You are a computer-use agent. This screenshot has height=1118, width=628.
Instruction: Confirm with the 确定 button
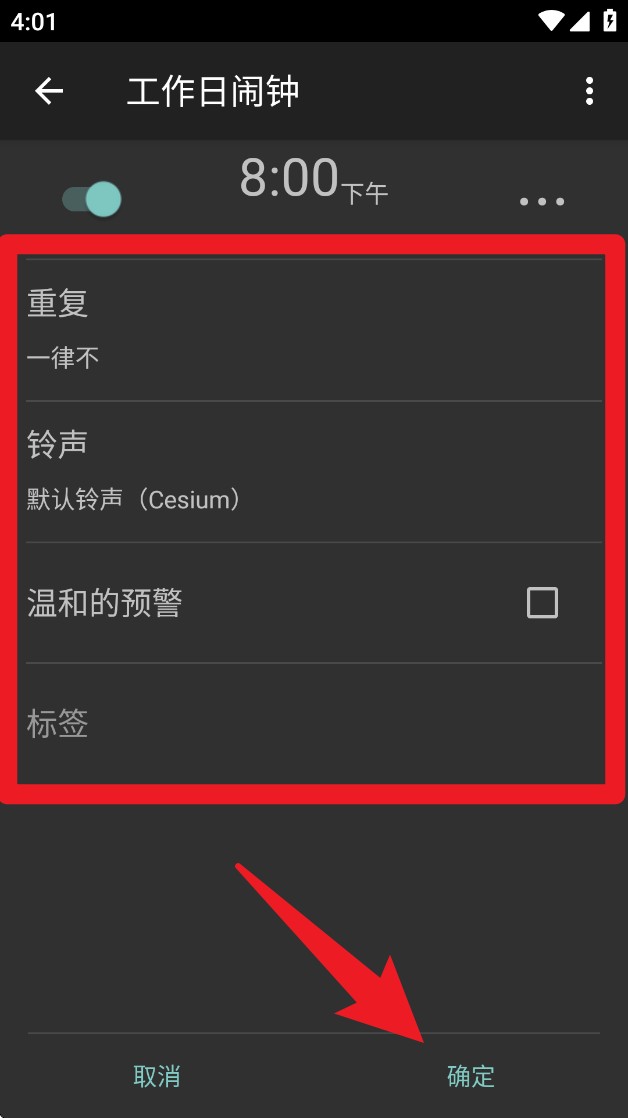(471, 1076)
